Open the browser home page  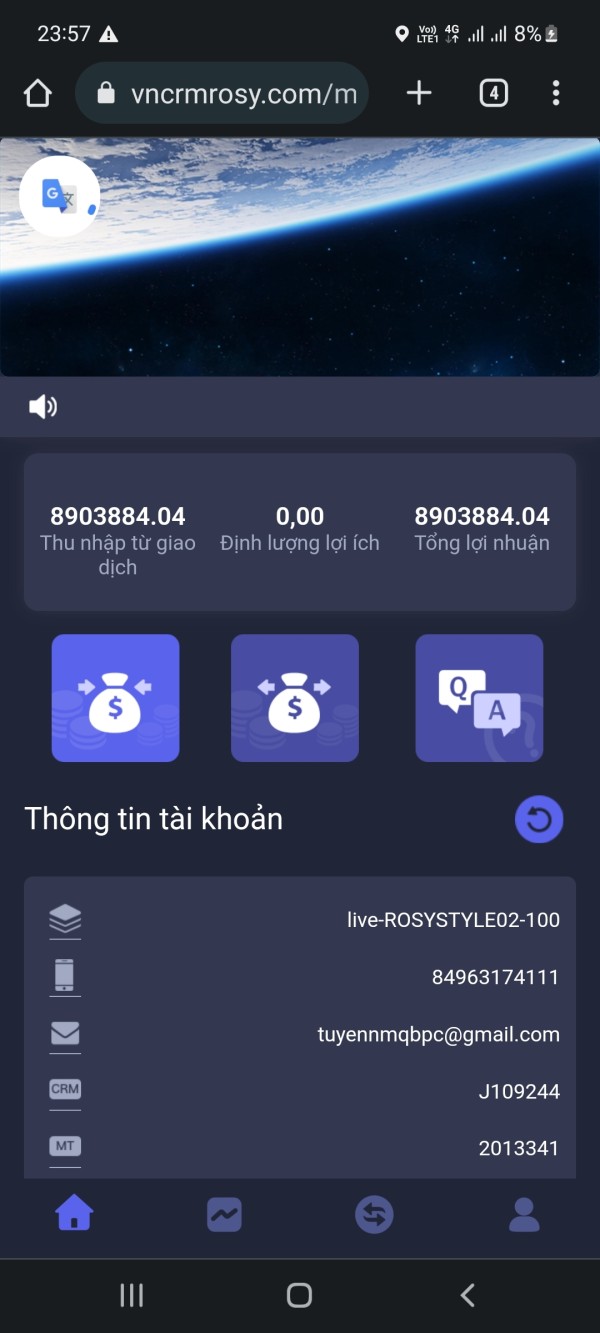pyautogui.click(x=37, y=93)
